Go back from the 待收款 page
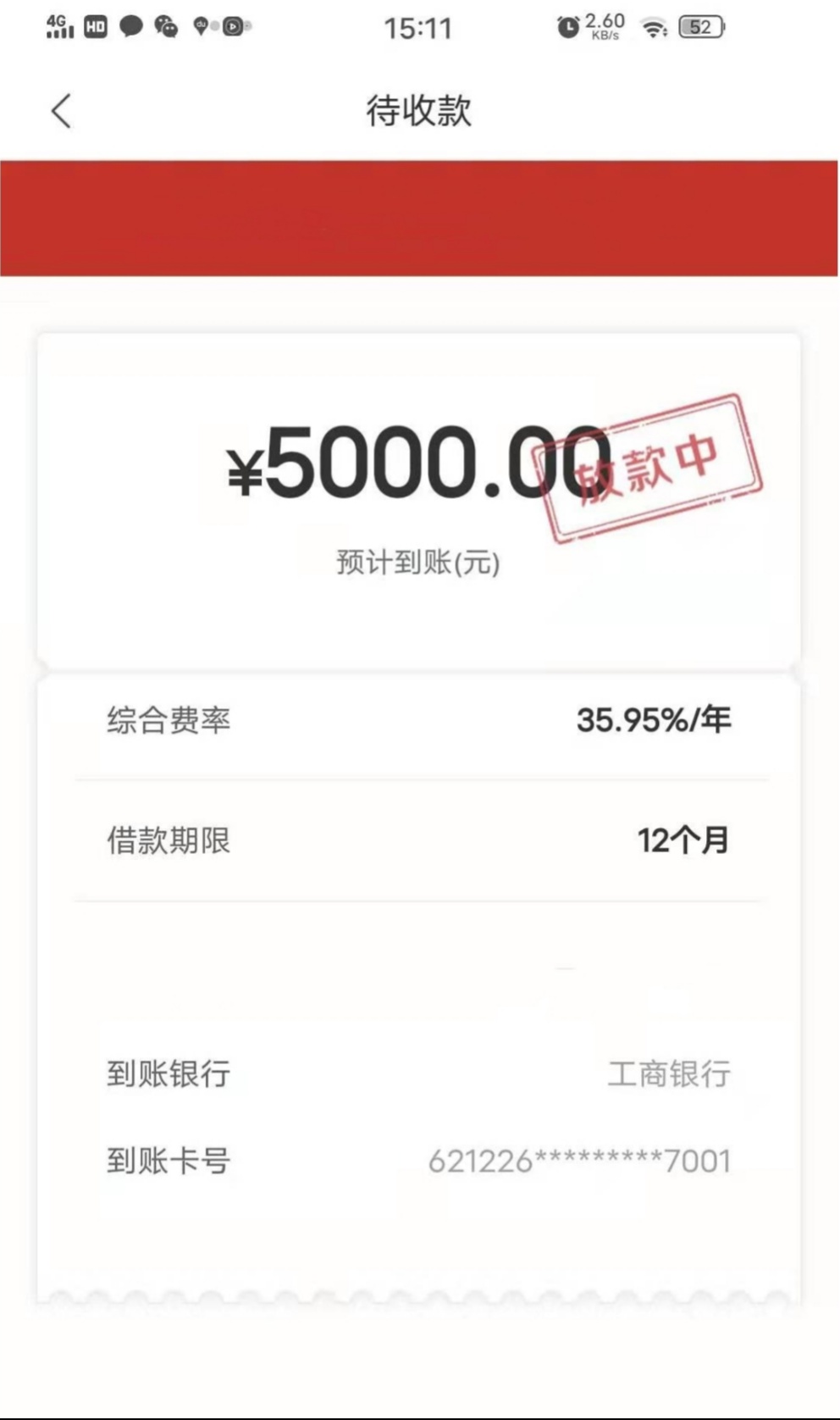The height and width of the screenshot is (1420, 840). [61, 111]
